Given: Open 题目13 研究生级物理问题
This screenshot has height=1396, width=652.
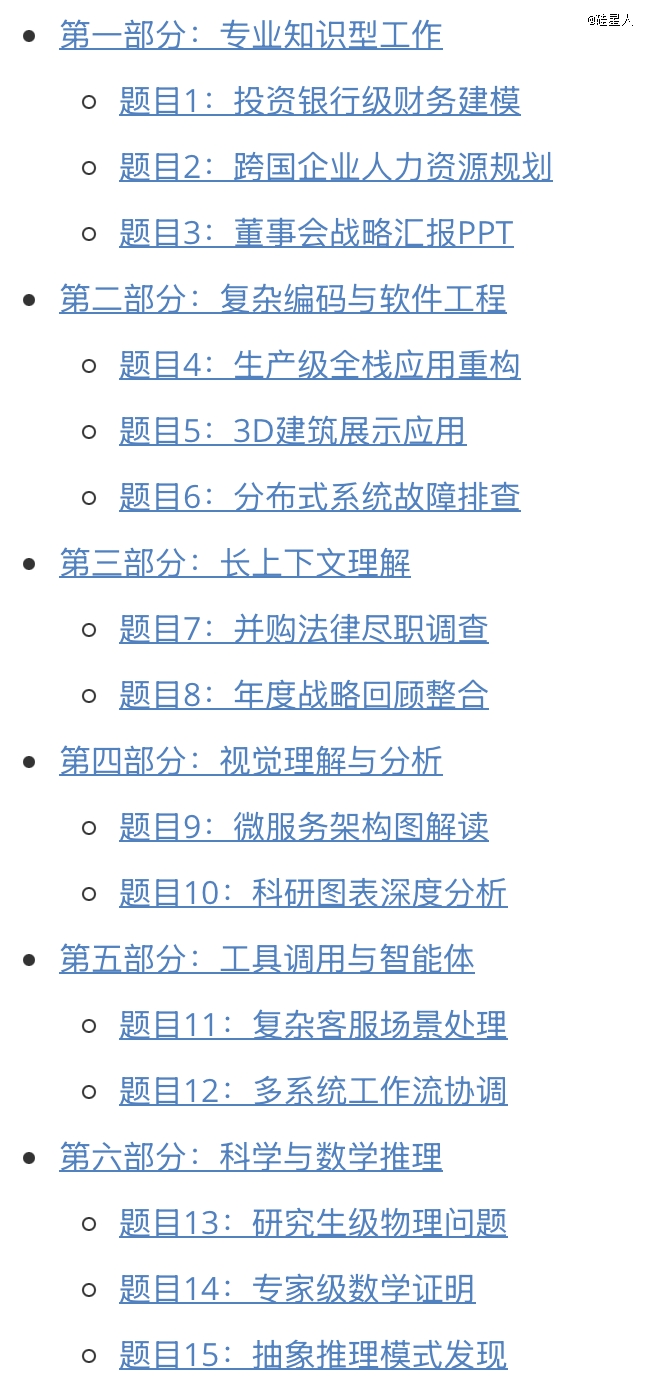Looking at the screenshot, I should pyautogui.click(x=313, y=1224).
